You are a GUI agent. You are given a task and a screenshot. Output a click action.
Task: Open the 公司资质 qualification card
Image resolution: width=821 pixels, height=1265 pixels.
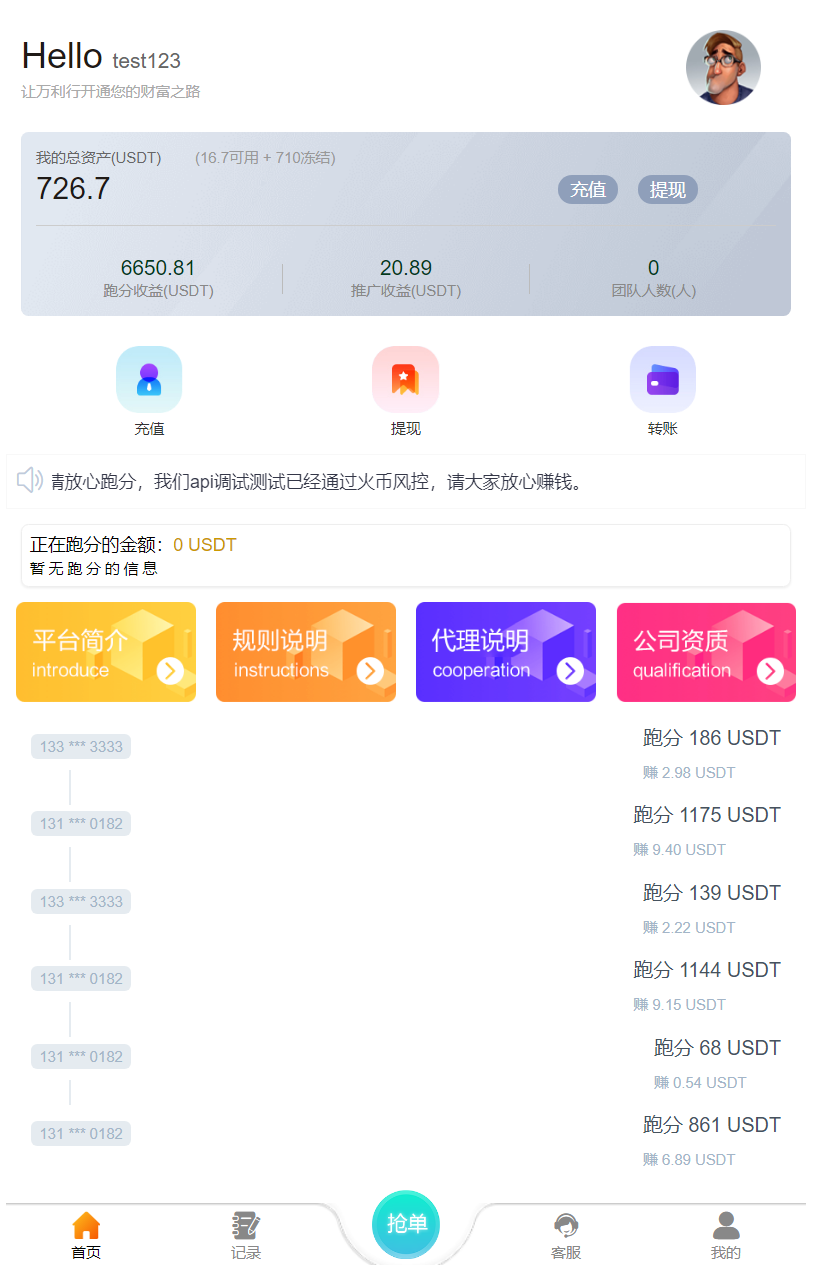706,652
